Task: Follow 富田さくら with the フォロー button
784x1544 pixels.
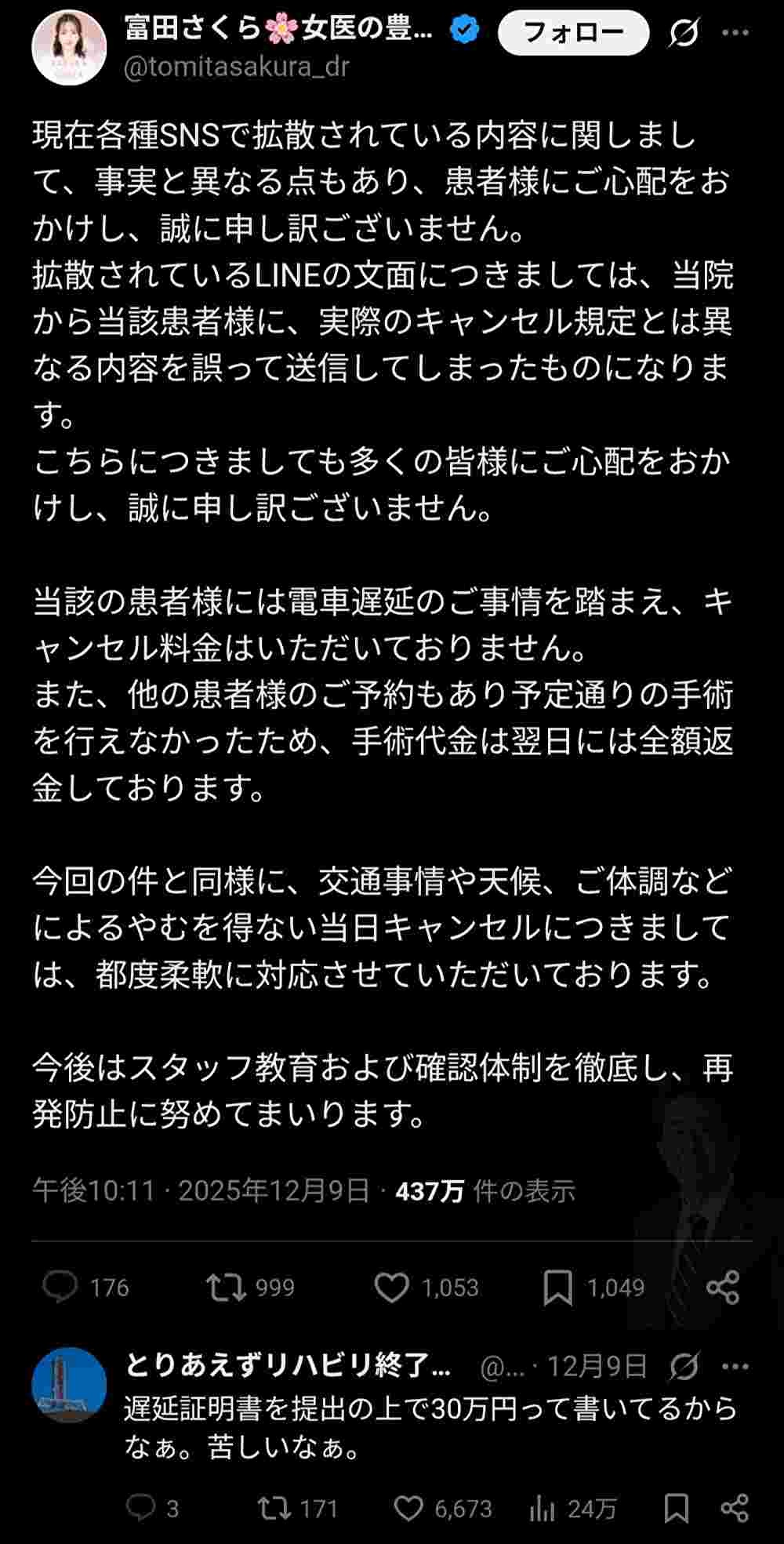Action: click(x=573, y=32)
